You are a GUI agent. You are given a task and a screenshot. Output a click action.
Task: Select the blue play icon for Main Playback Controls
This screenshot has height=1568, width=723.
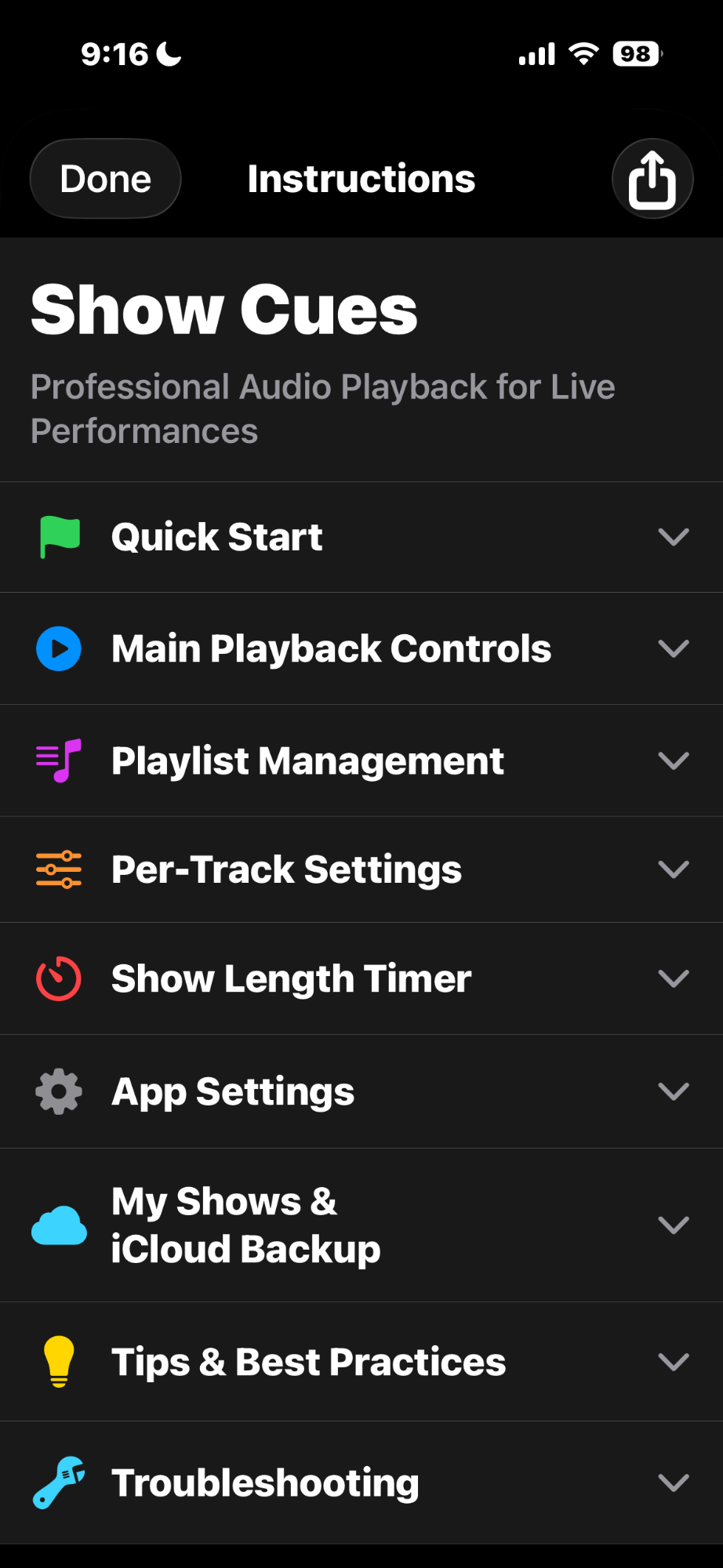click(58, 648)
